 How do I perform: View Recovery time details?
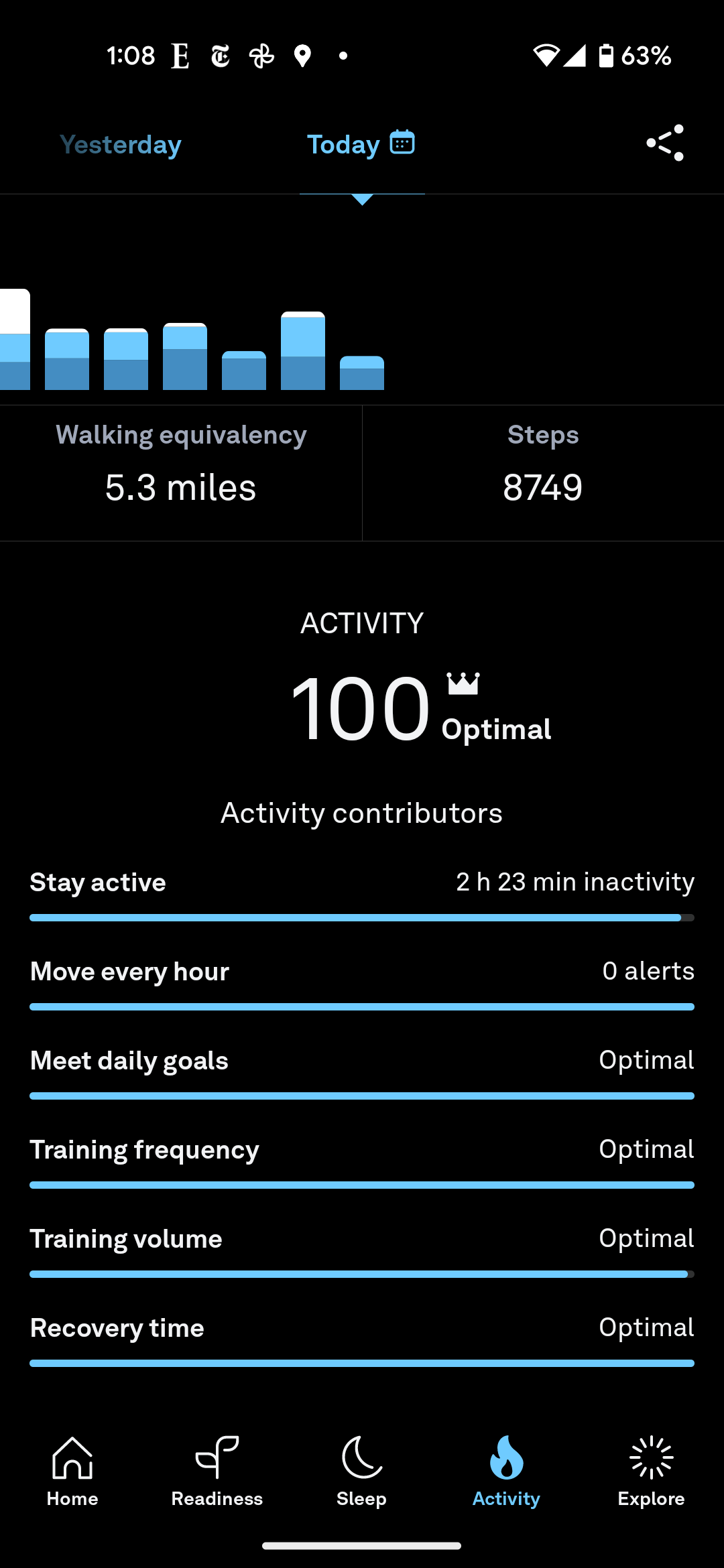(362, 1339)
